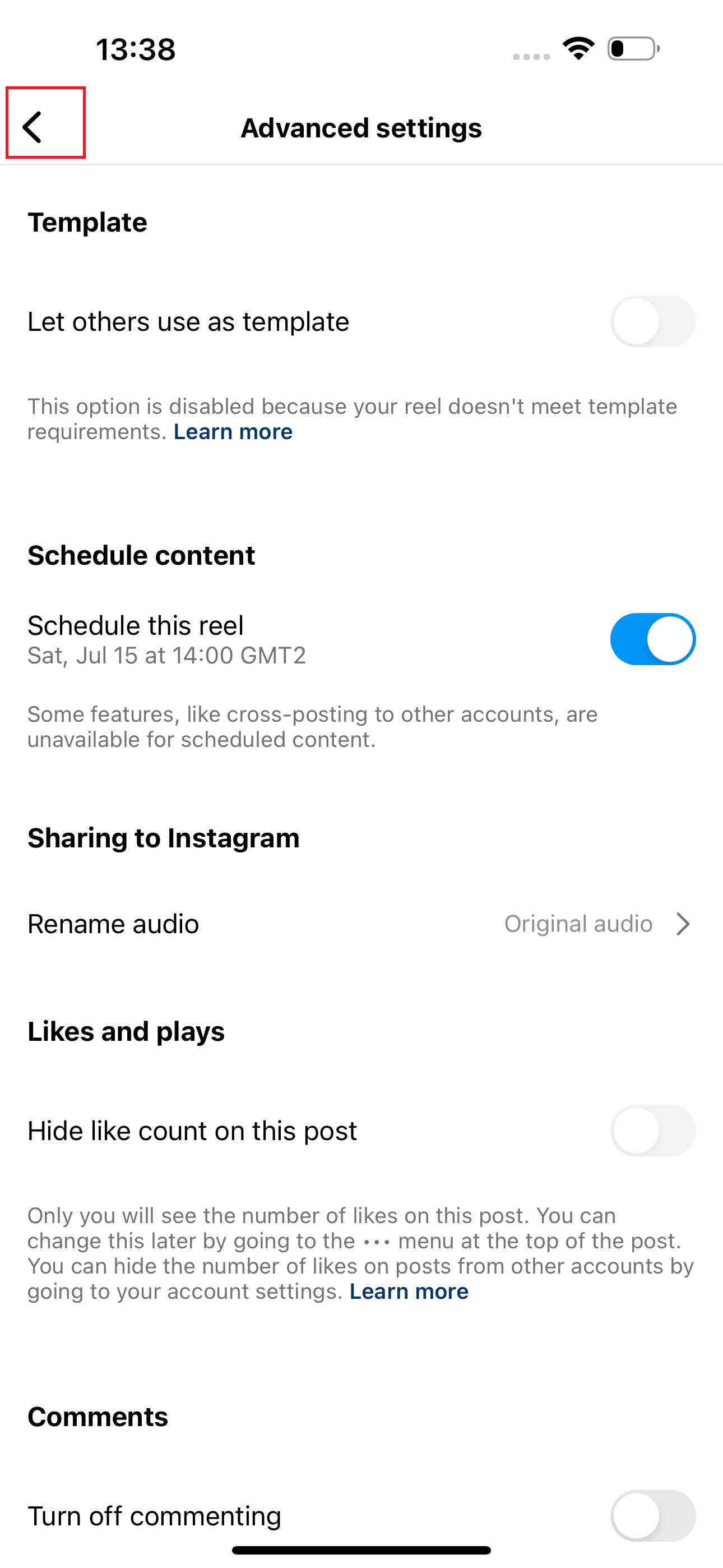This screenshot has width=723, height=1568.
Task: Toggle Let others use as template
Action: (652, 321)
